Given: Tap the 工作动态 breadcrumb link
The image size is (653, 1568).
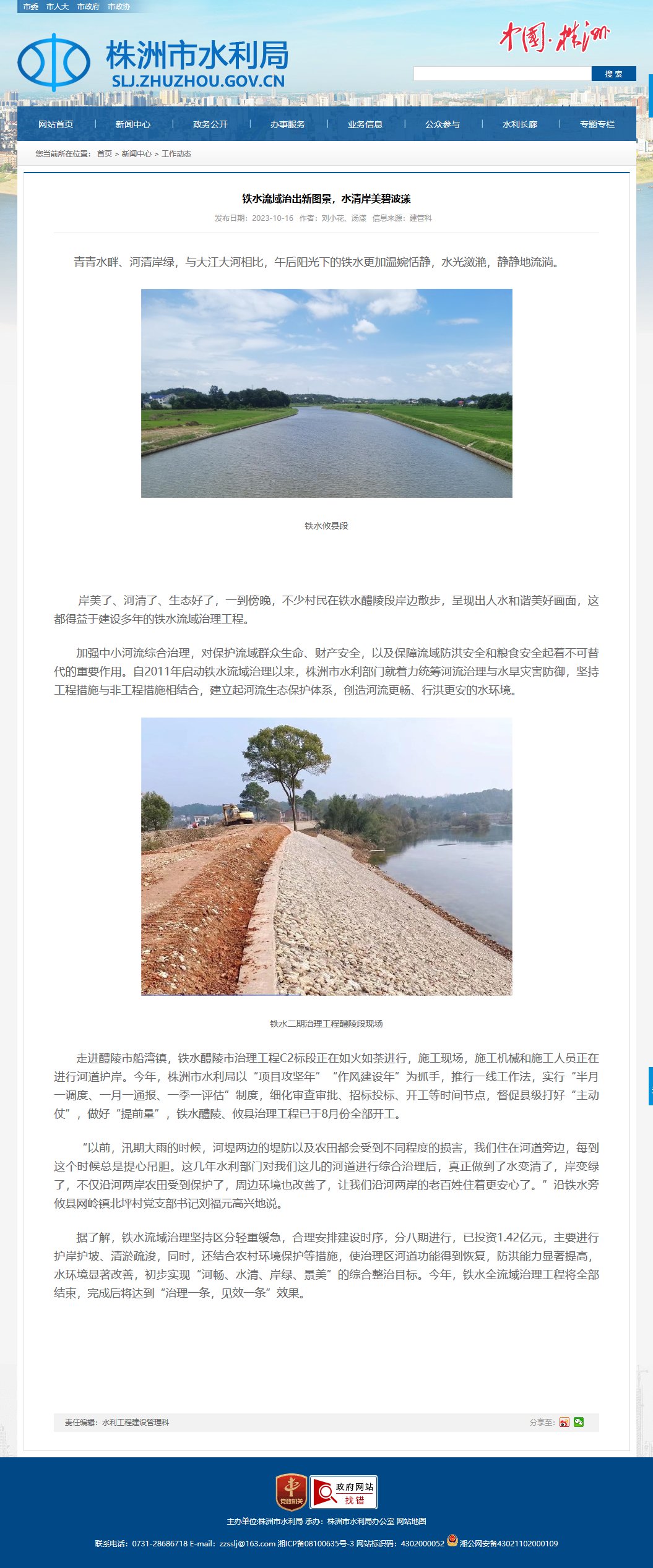Looking at the screenshot, I should (176, 154).
